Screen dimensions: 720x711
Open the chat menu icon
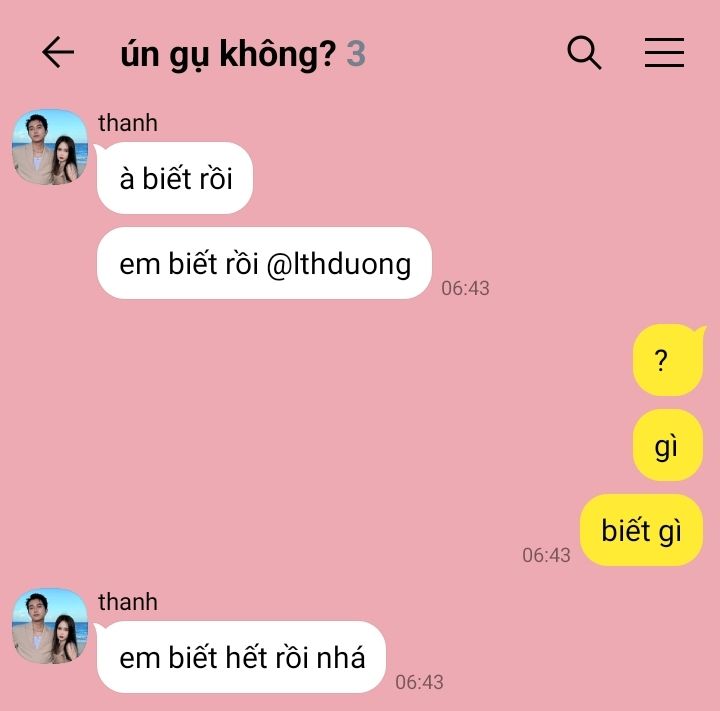(x=664, y=53)
